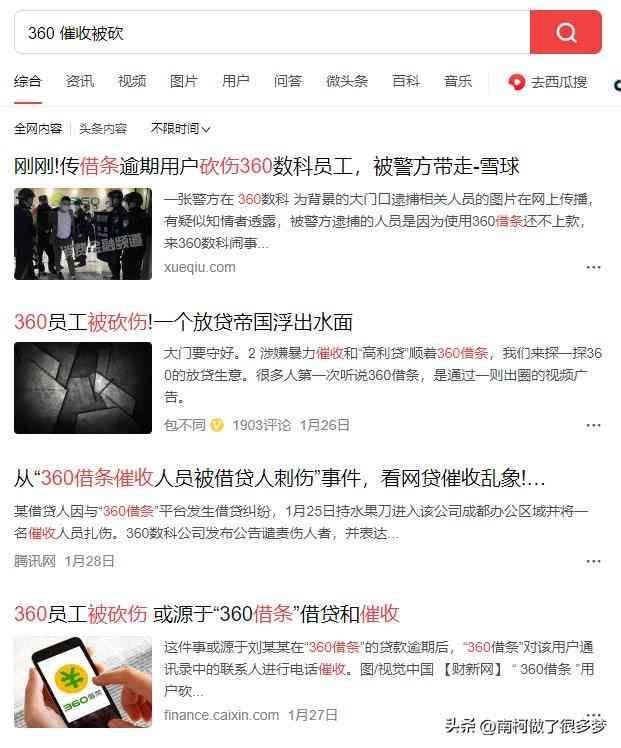The width and height of the screenshot is (621, 748).
Task: Switch to the 音乐 tab
Action: click(x=458, y=81)
